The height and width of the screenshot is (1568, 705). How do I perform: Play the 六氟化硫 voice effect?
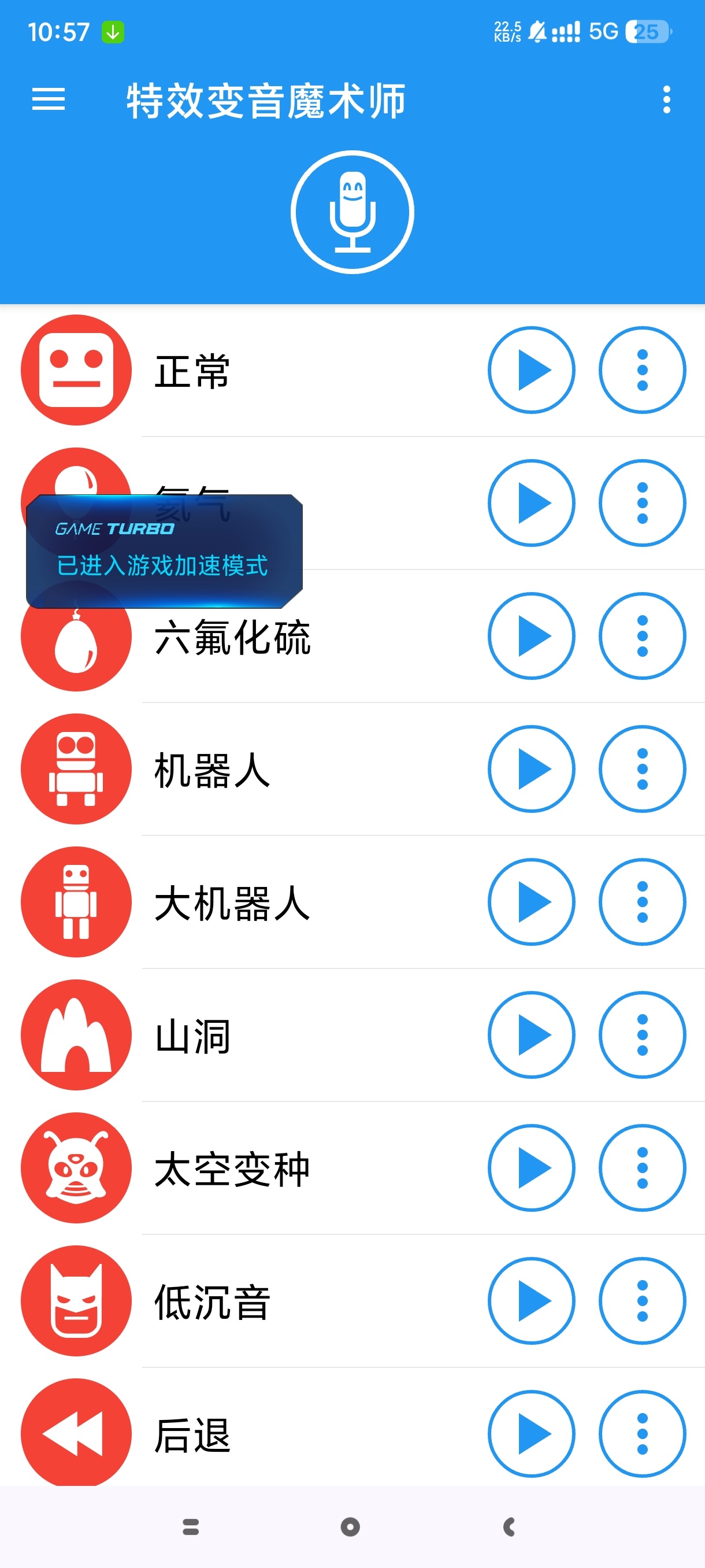(531, 636)
